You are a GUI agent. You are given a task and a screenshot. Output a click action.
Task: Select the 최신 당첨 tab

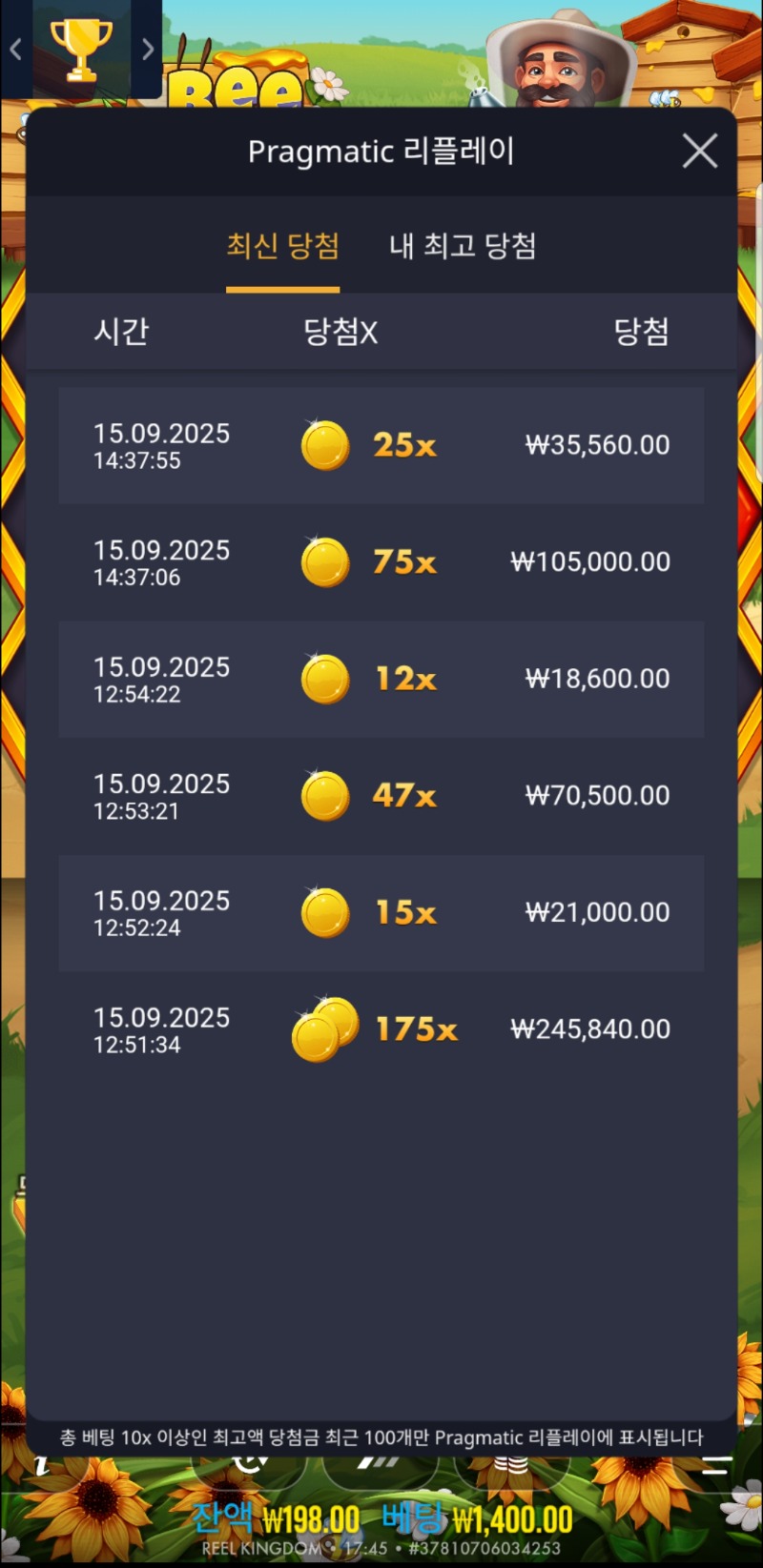pyautogui.click(x=282, y=246)
